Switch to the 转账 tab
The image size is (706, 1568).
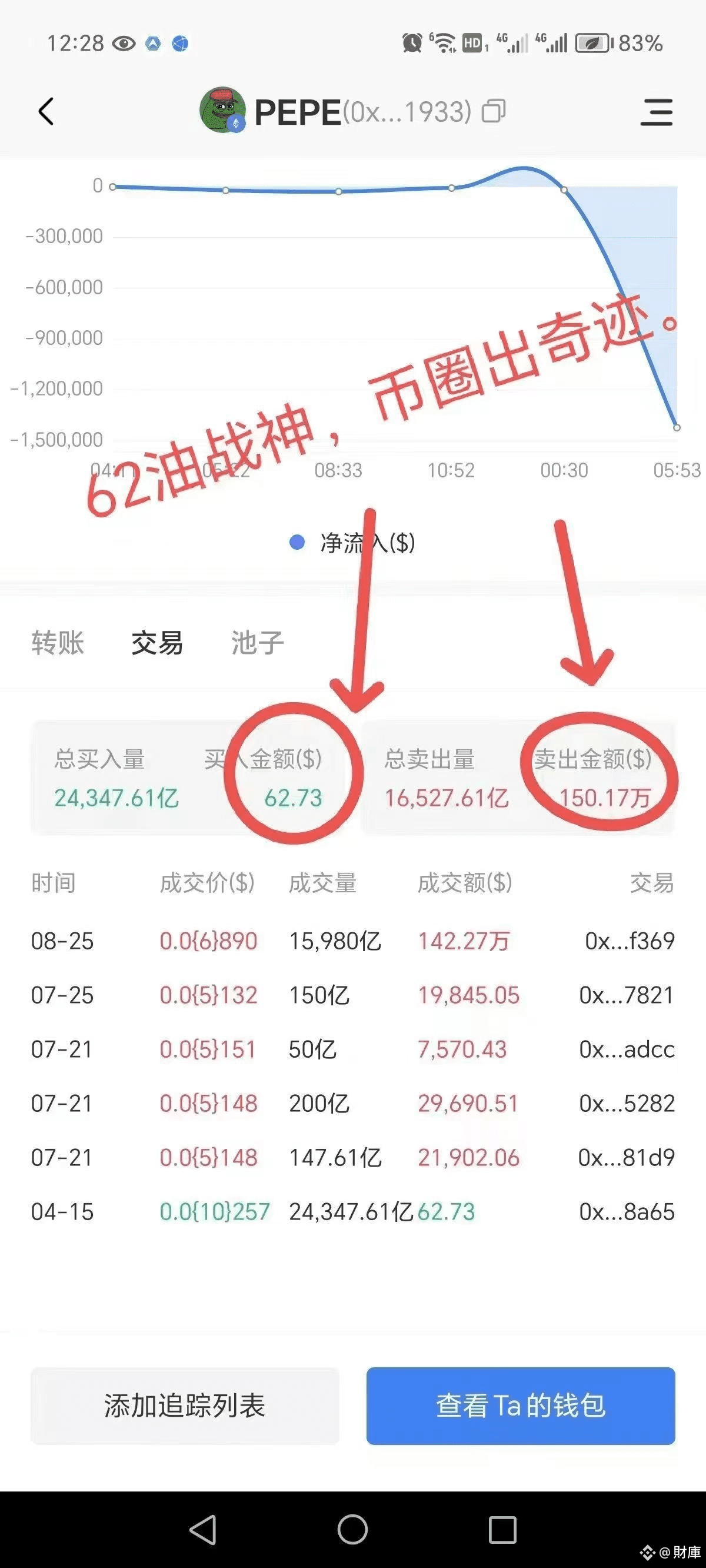point(58,643)
